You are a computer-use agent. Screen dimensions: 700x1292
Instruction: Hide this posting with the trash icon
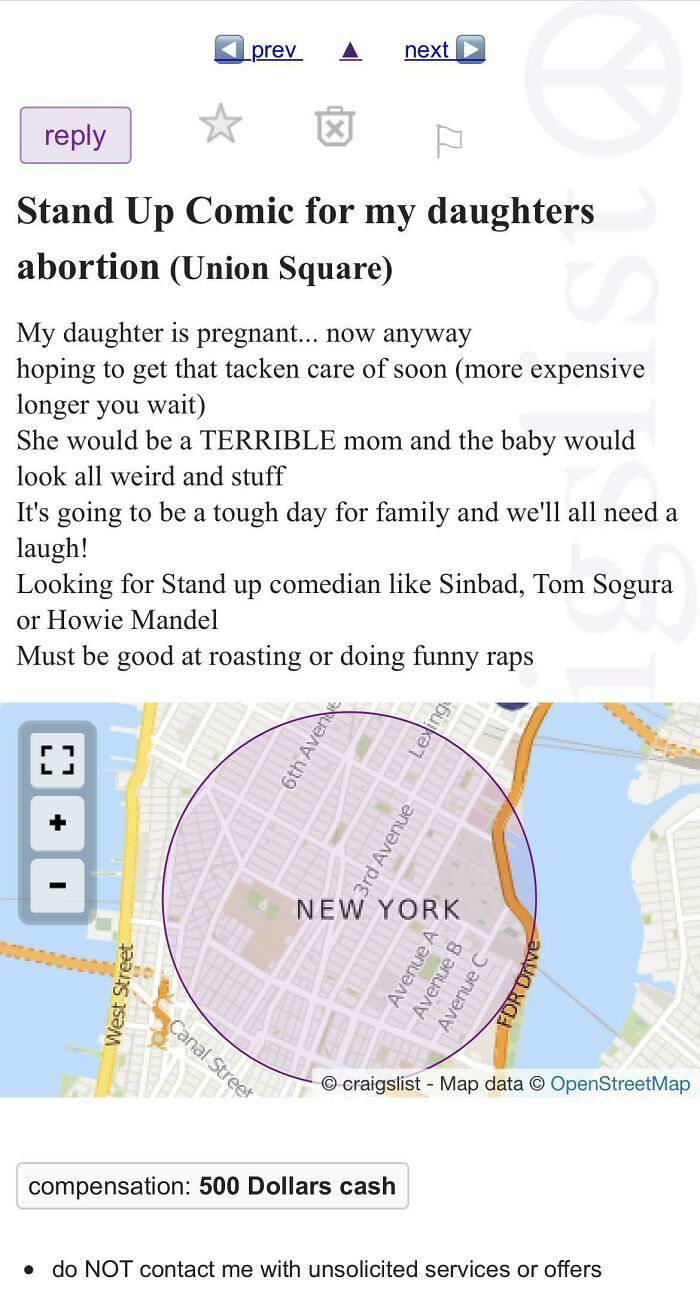335,127
